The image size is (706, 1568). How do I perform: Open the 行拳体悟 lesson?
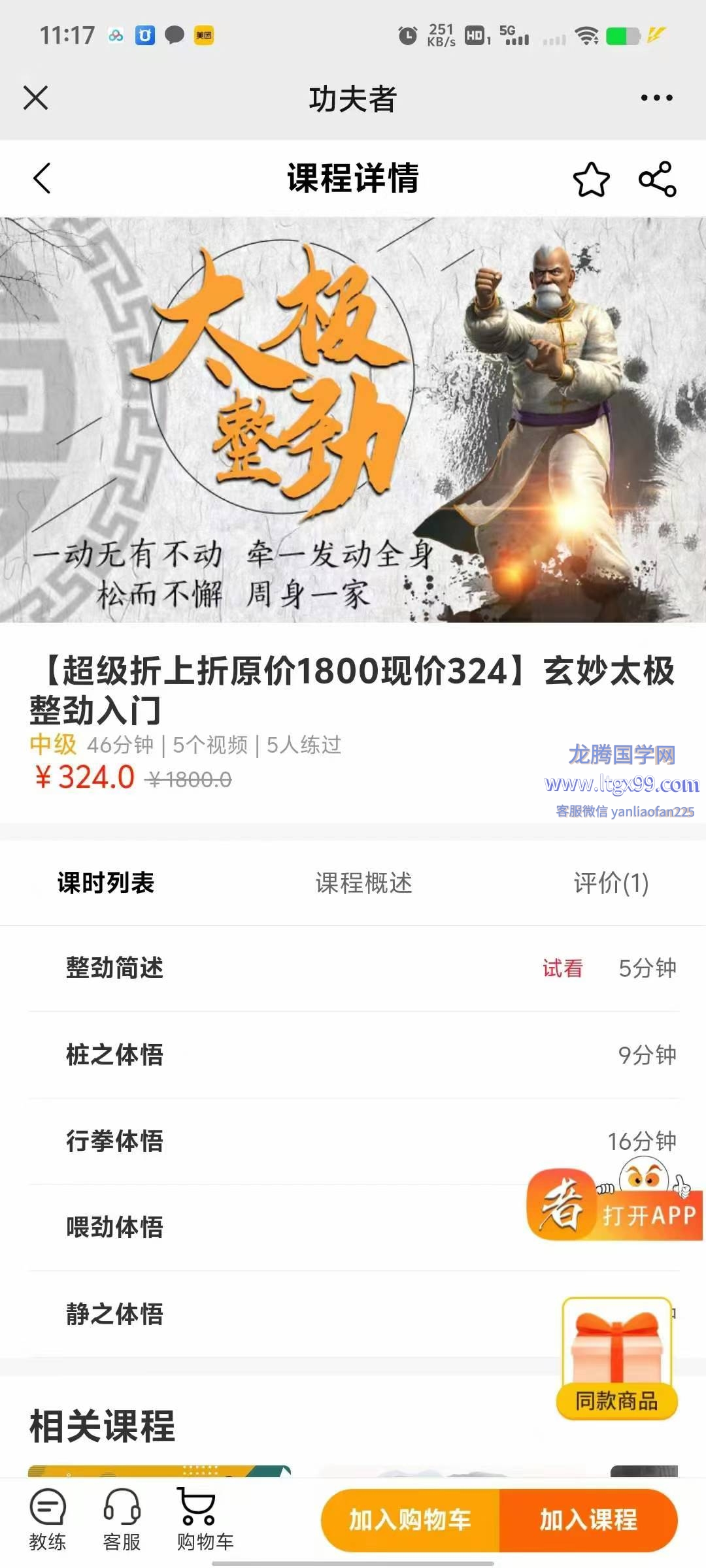tap(115, 1141)
